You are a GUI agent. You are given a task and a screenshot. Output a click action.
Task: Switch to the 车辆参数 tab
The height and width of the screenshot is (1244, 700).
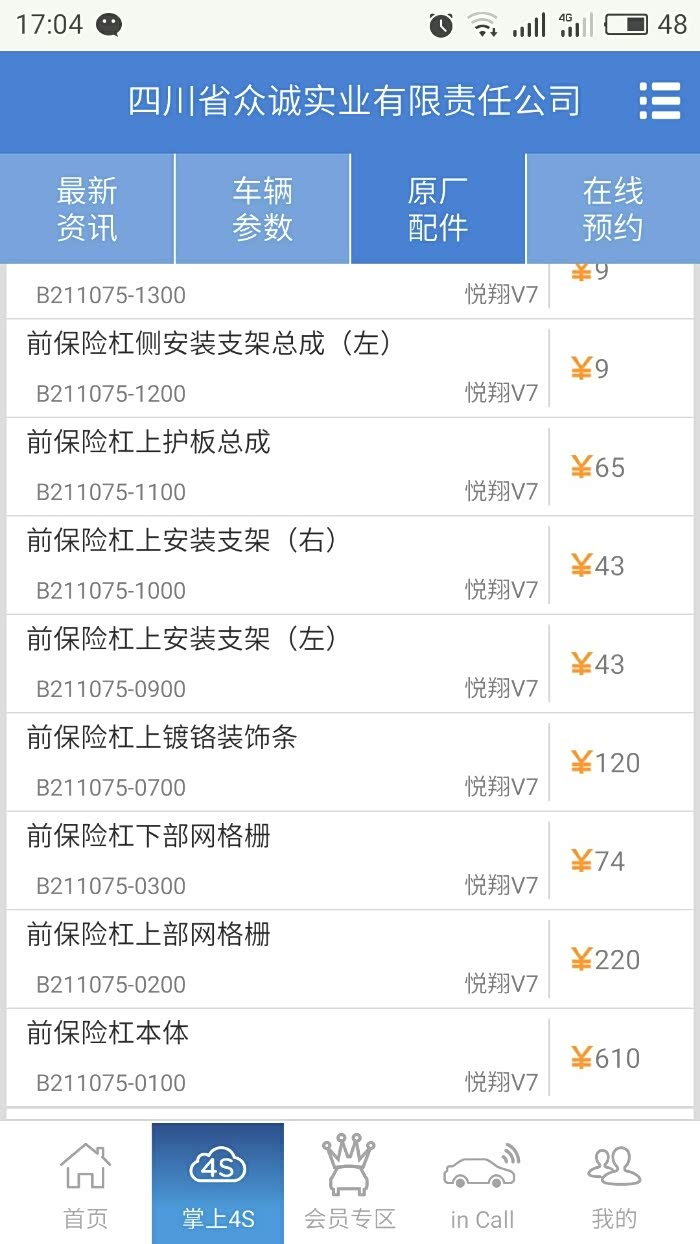click(262, 209)
